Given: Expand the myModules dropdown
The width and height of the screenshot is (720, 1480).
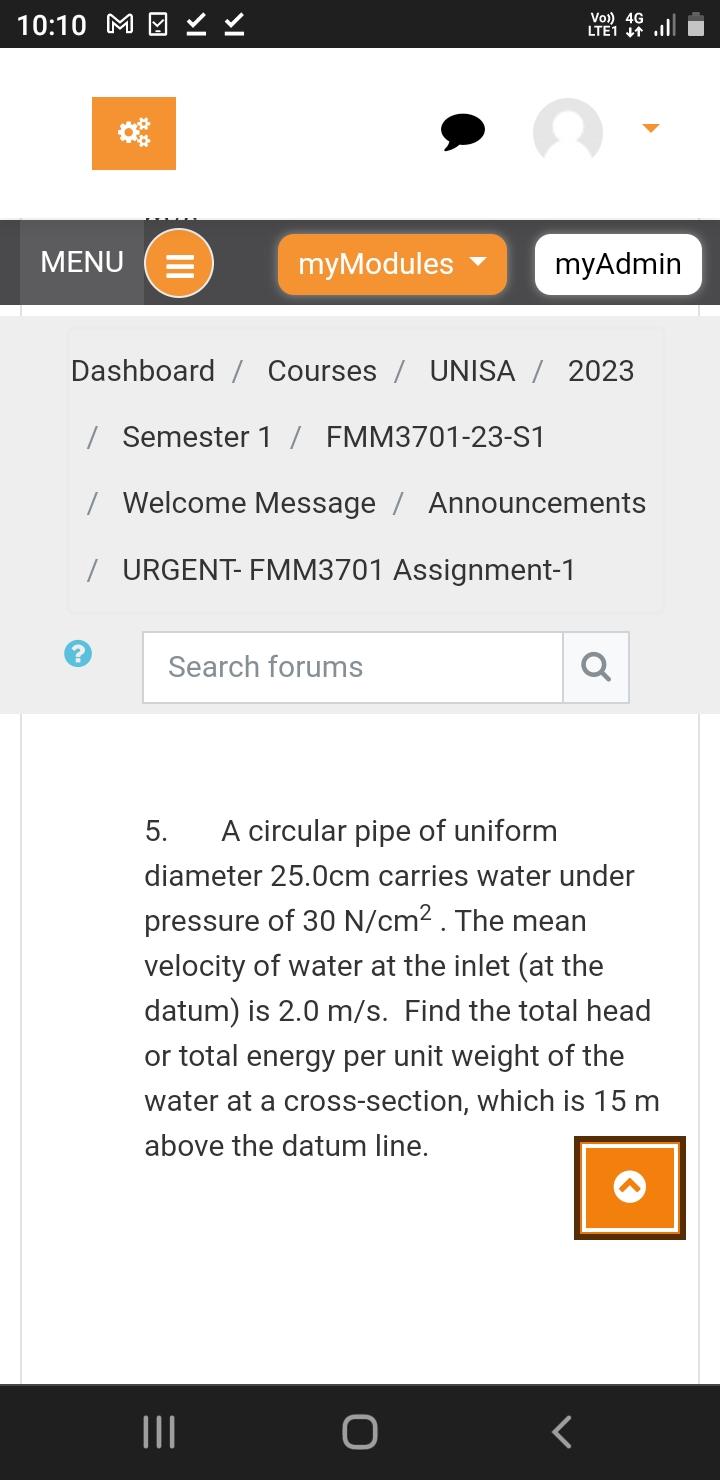Looking at the screenshot, I should click(x=392, y=264).
